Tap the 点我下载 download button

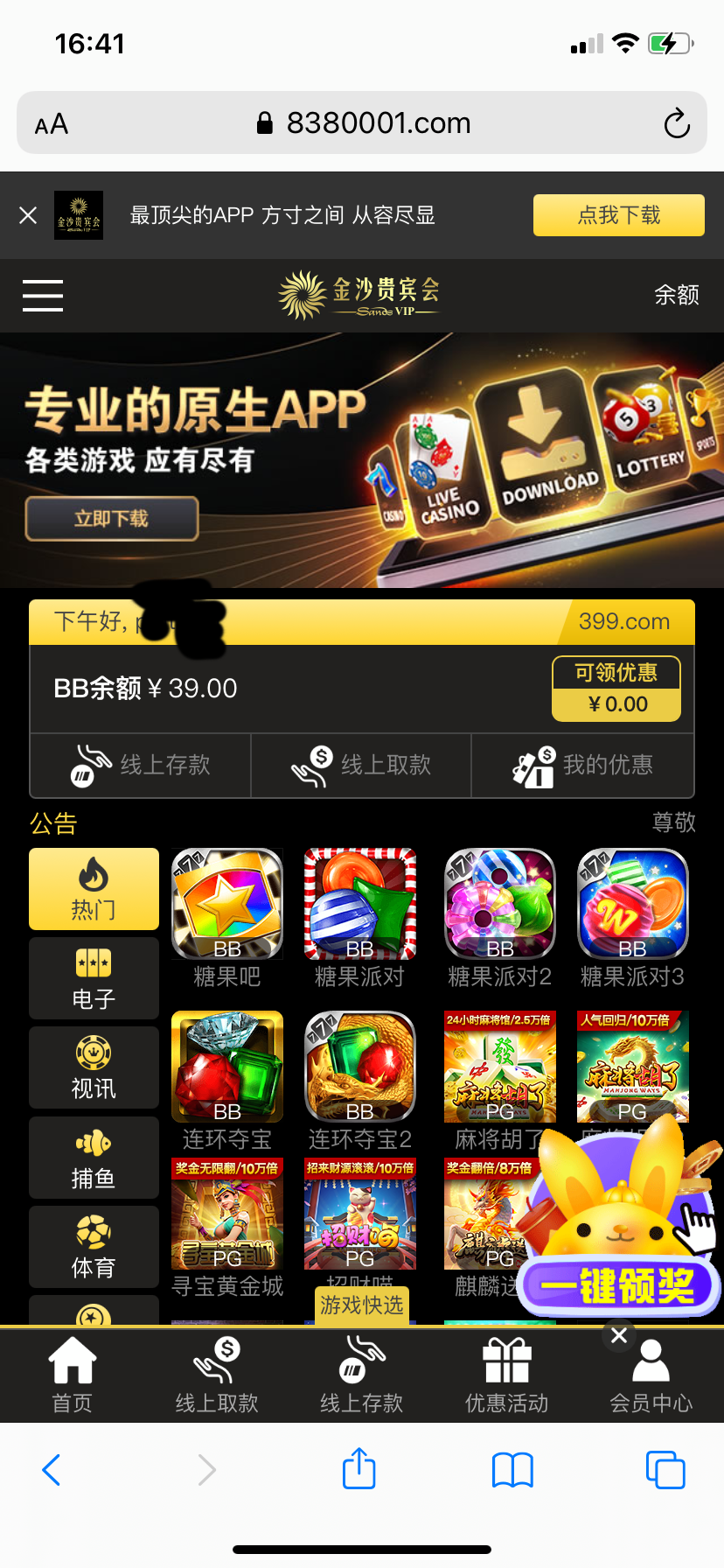(618, 215)
